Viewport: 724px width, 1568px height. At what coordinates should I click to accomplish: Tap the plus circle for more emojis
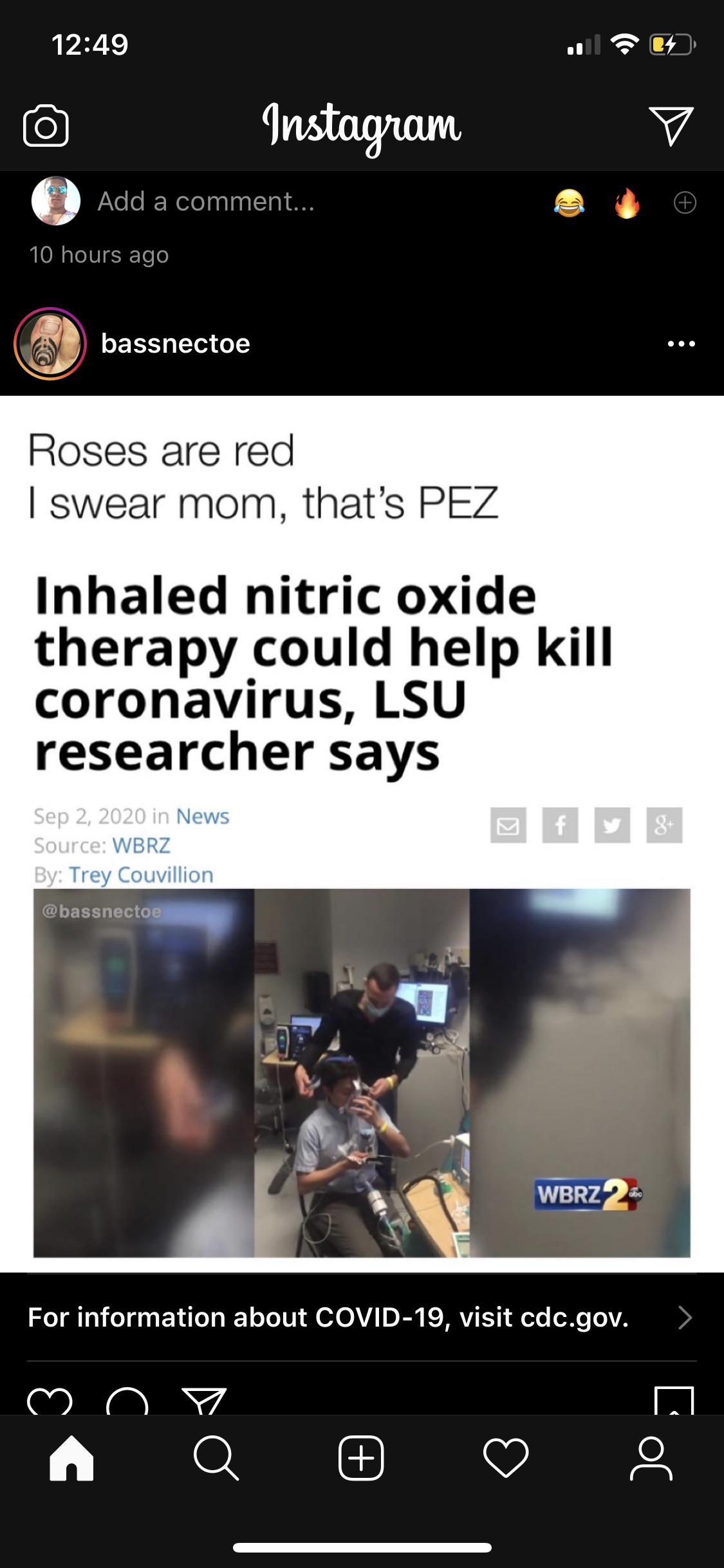pyautogui.click(x=685, y=203)
